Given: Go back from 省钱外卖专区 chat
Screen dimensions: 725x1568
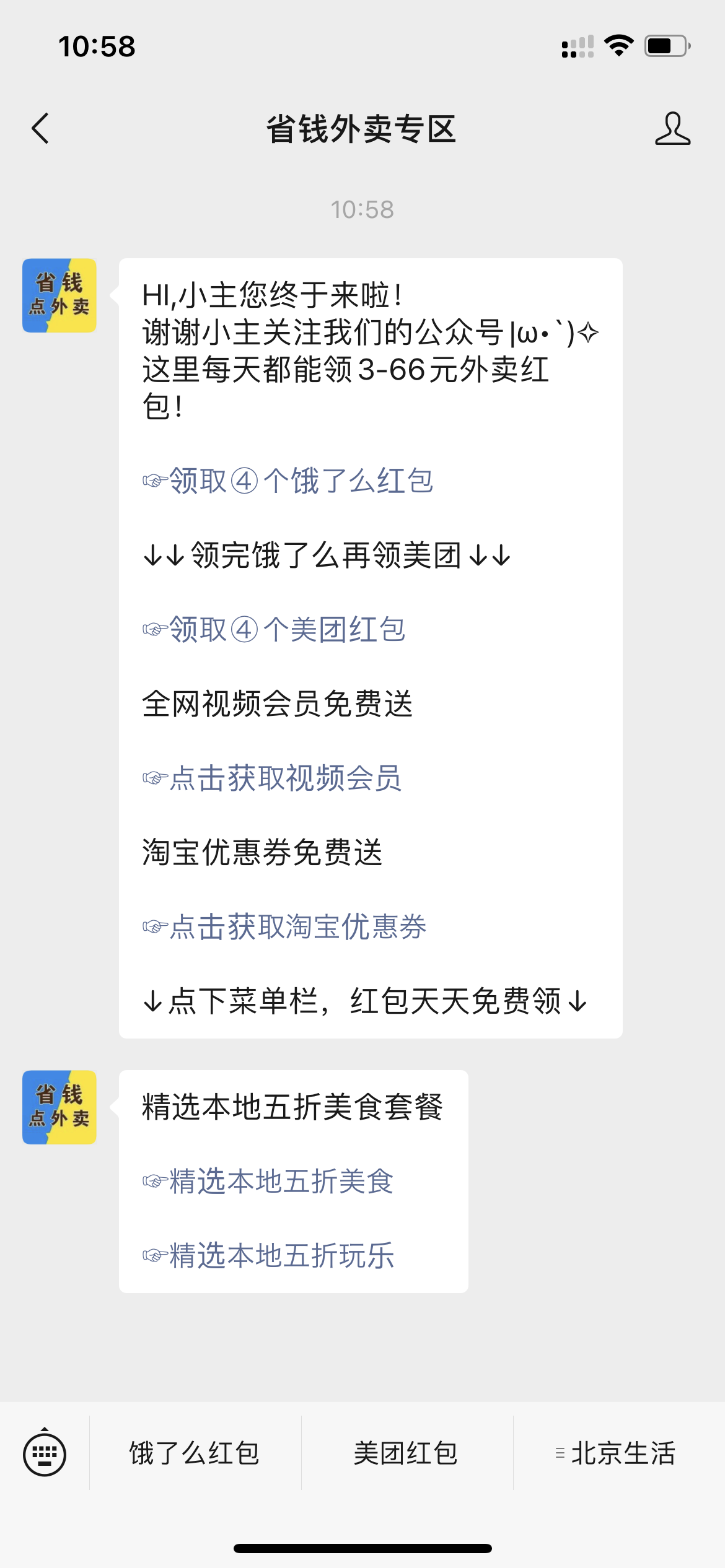Looking at the screenshot, I should (x=41, y=129).
